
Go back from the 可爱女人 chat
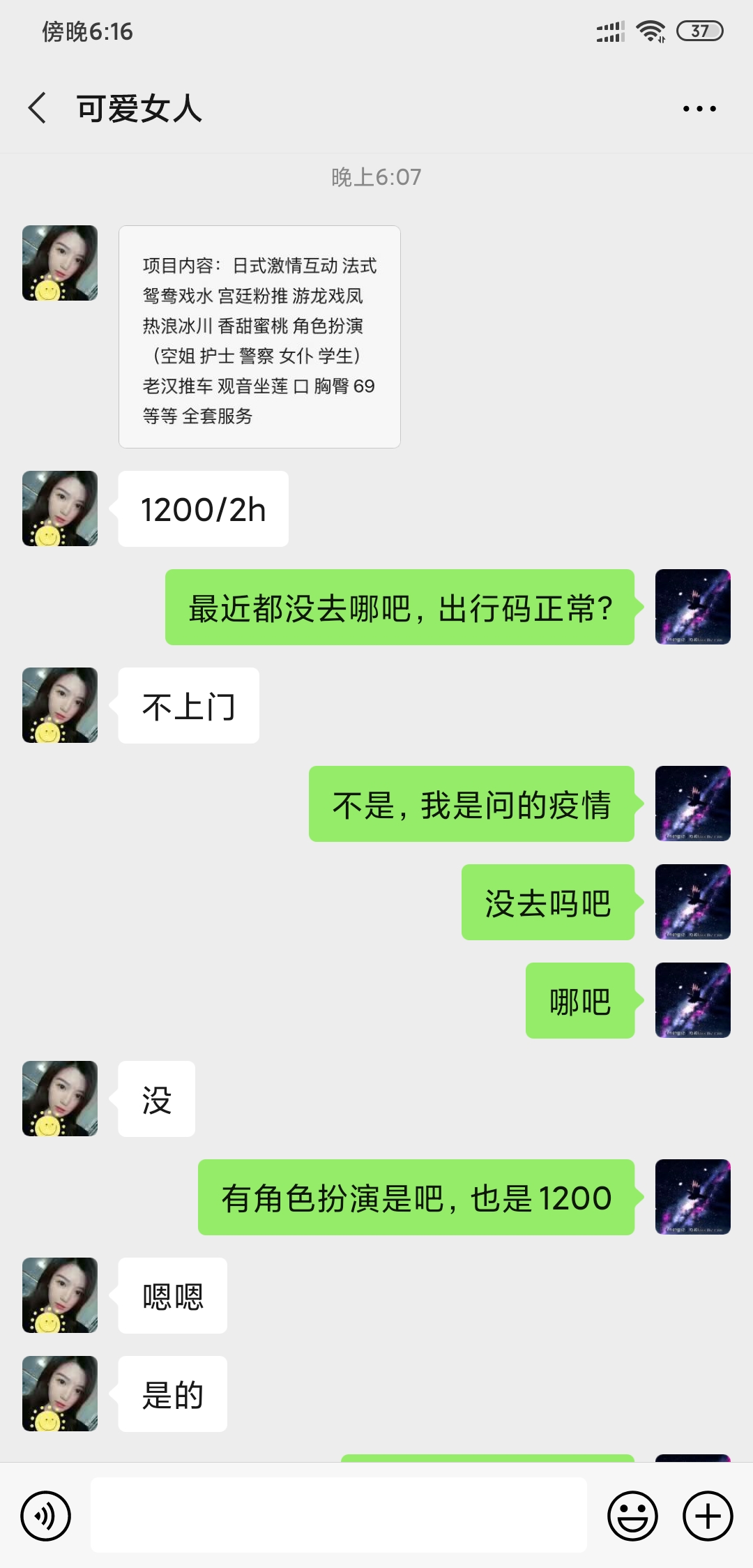tap(38, 108)
